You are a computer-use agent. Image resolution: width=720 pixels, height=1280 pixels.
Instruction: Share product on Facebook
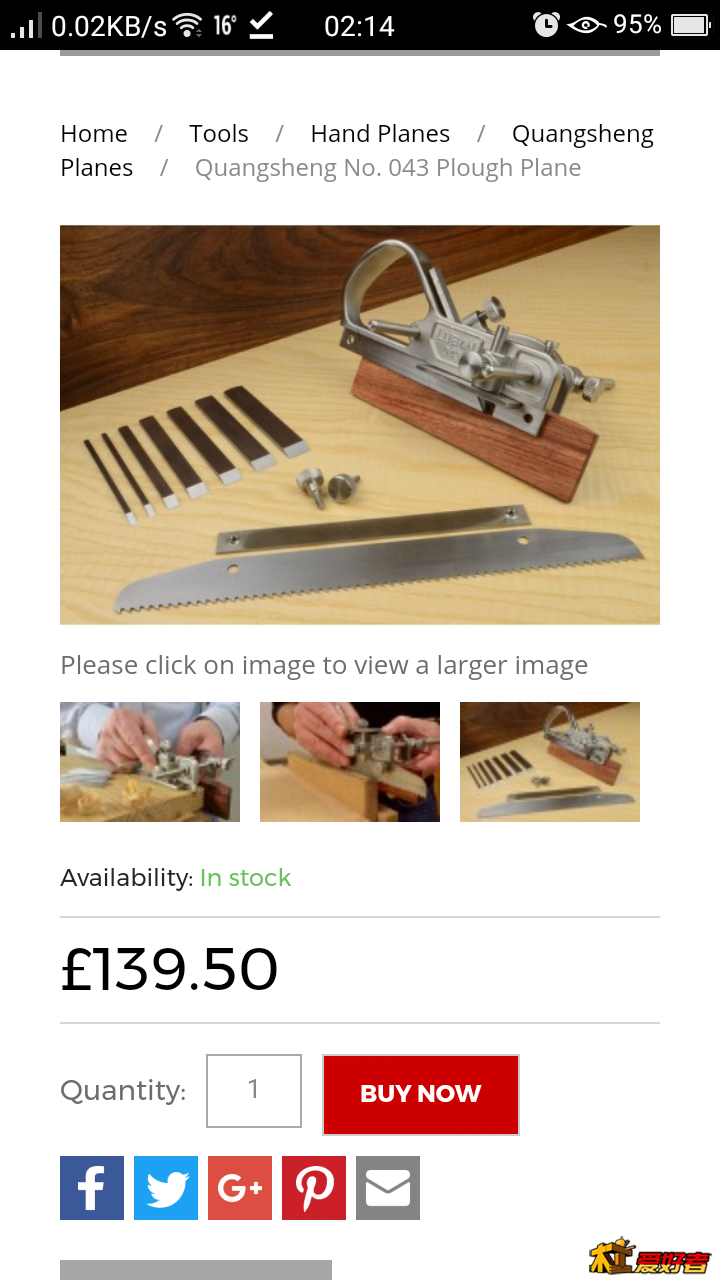pos(92,1188)
